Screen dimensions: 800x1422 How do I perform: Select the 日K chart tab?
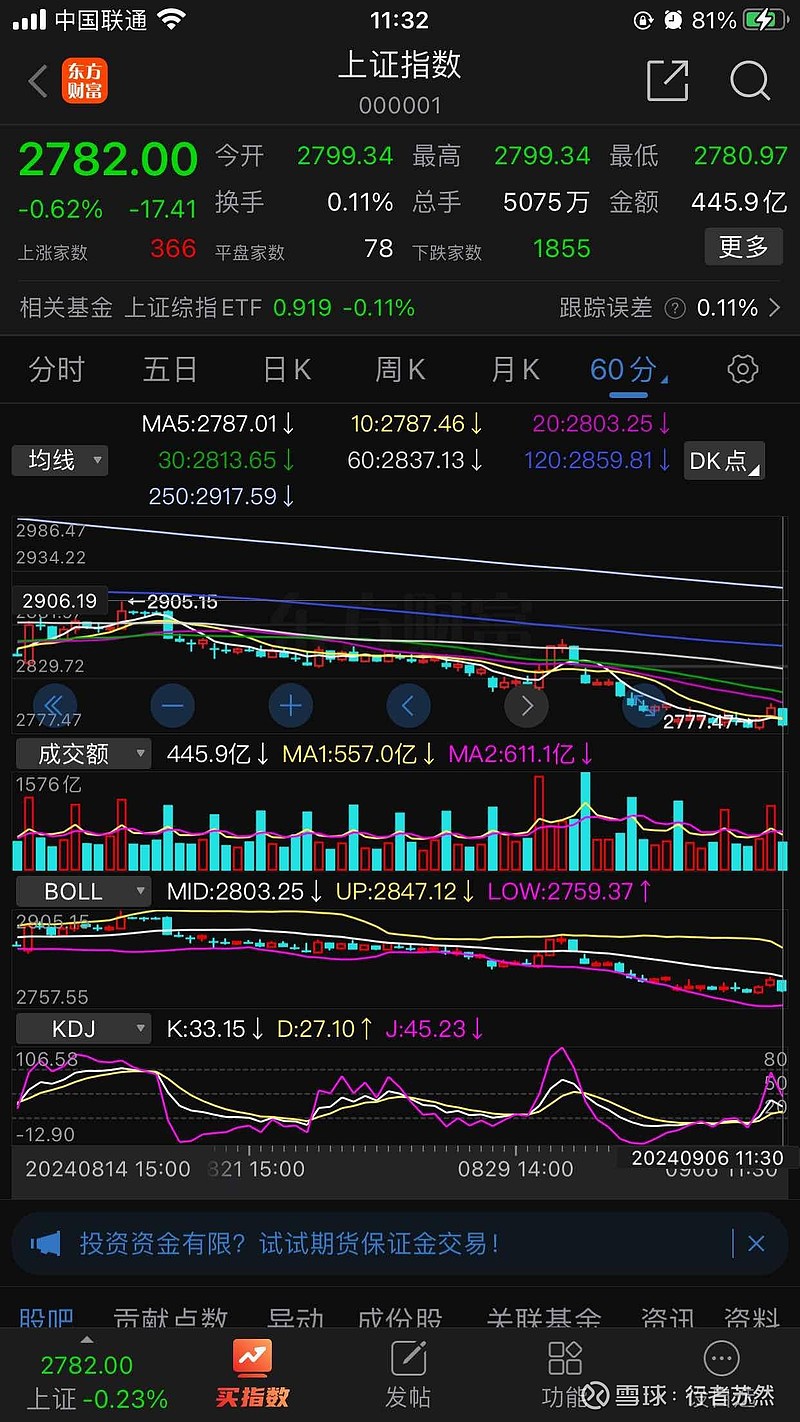287,370
